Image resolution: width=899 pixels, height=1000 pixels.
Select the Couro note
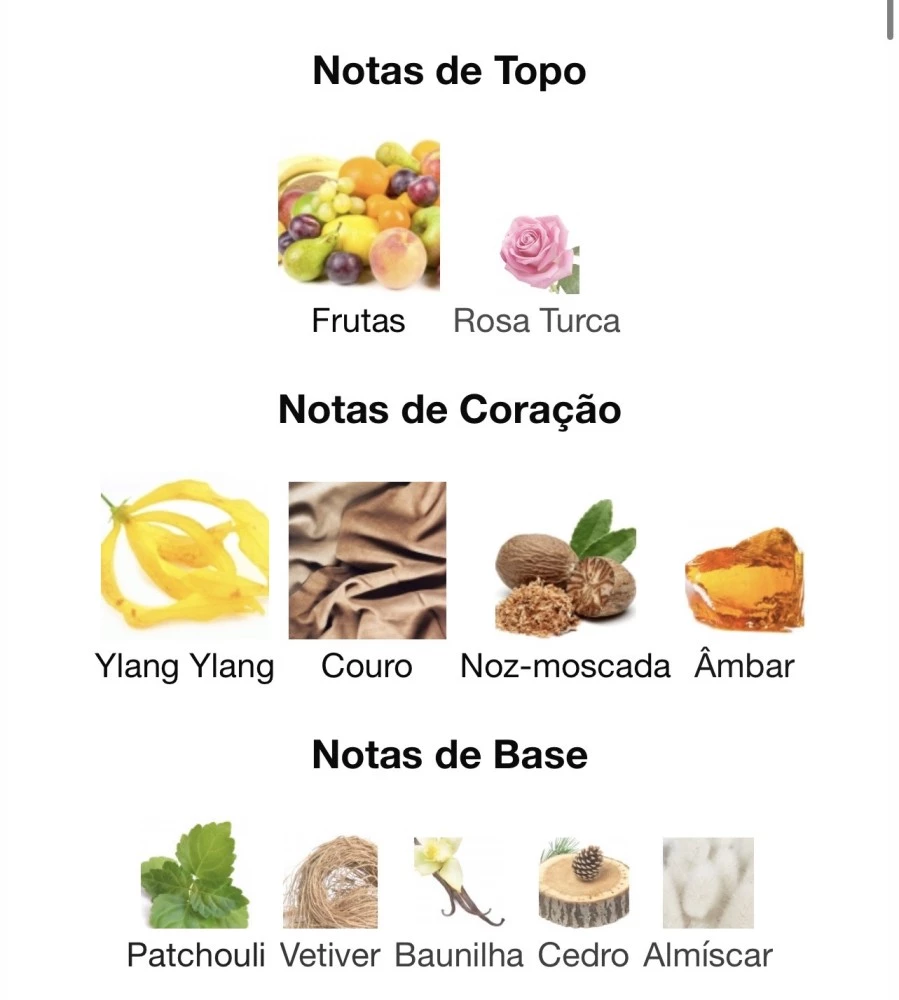point(367,560)
